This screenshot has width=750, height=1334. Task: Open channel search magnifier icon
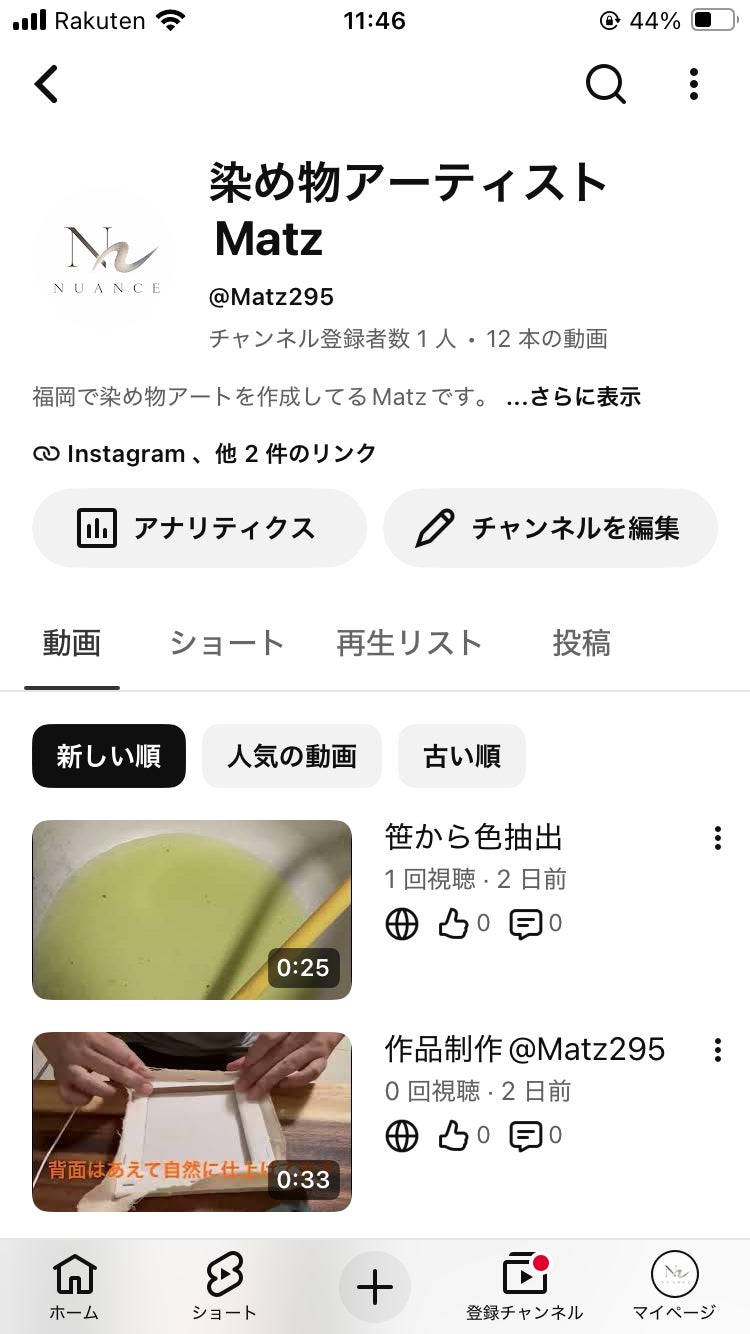coord(605,85)
